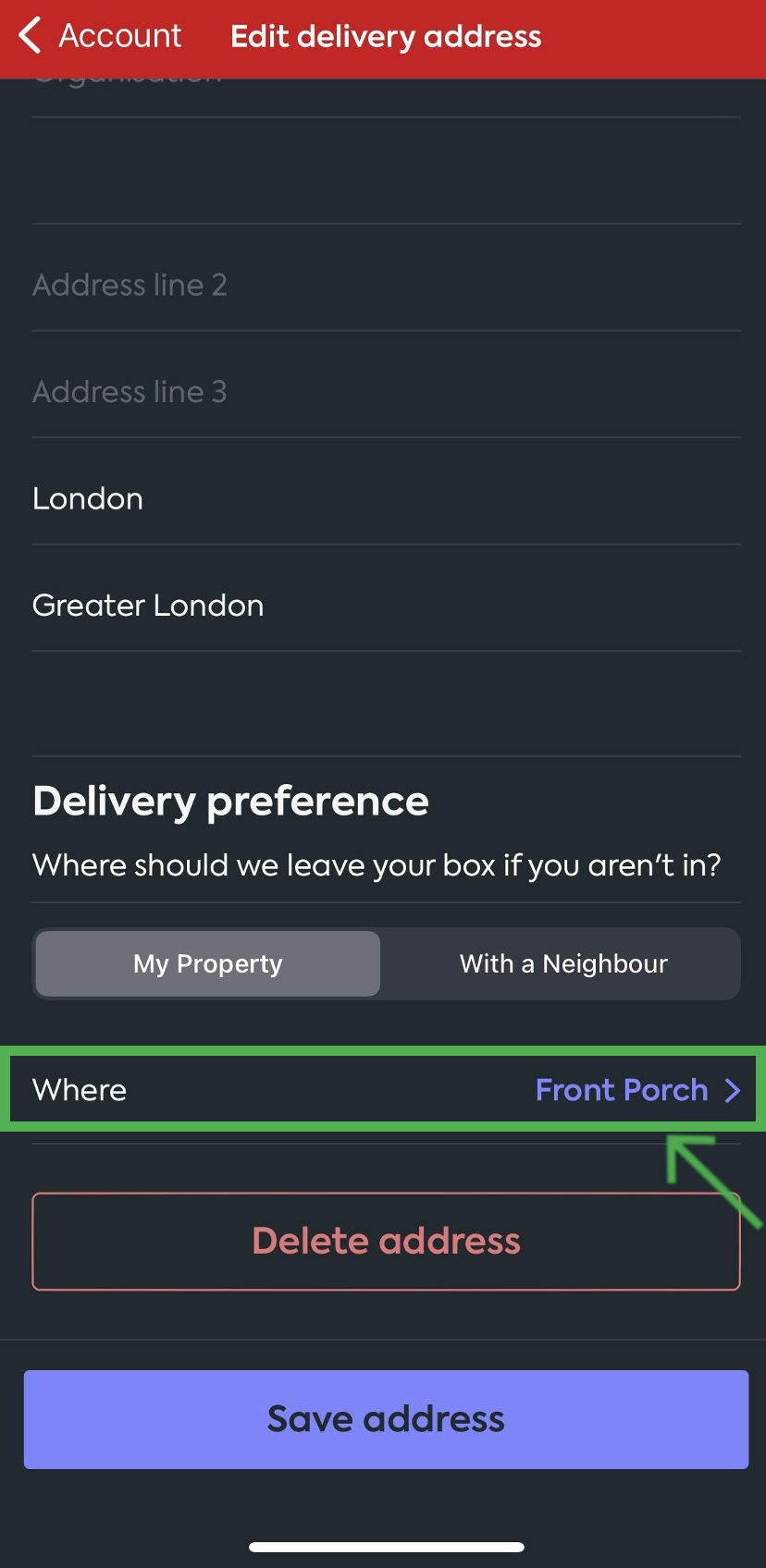Tap the Address line 2 field
Image resolution: width=766 pixels, height=1568 pixels.
[x=386, y=285]
